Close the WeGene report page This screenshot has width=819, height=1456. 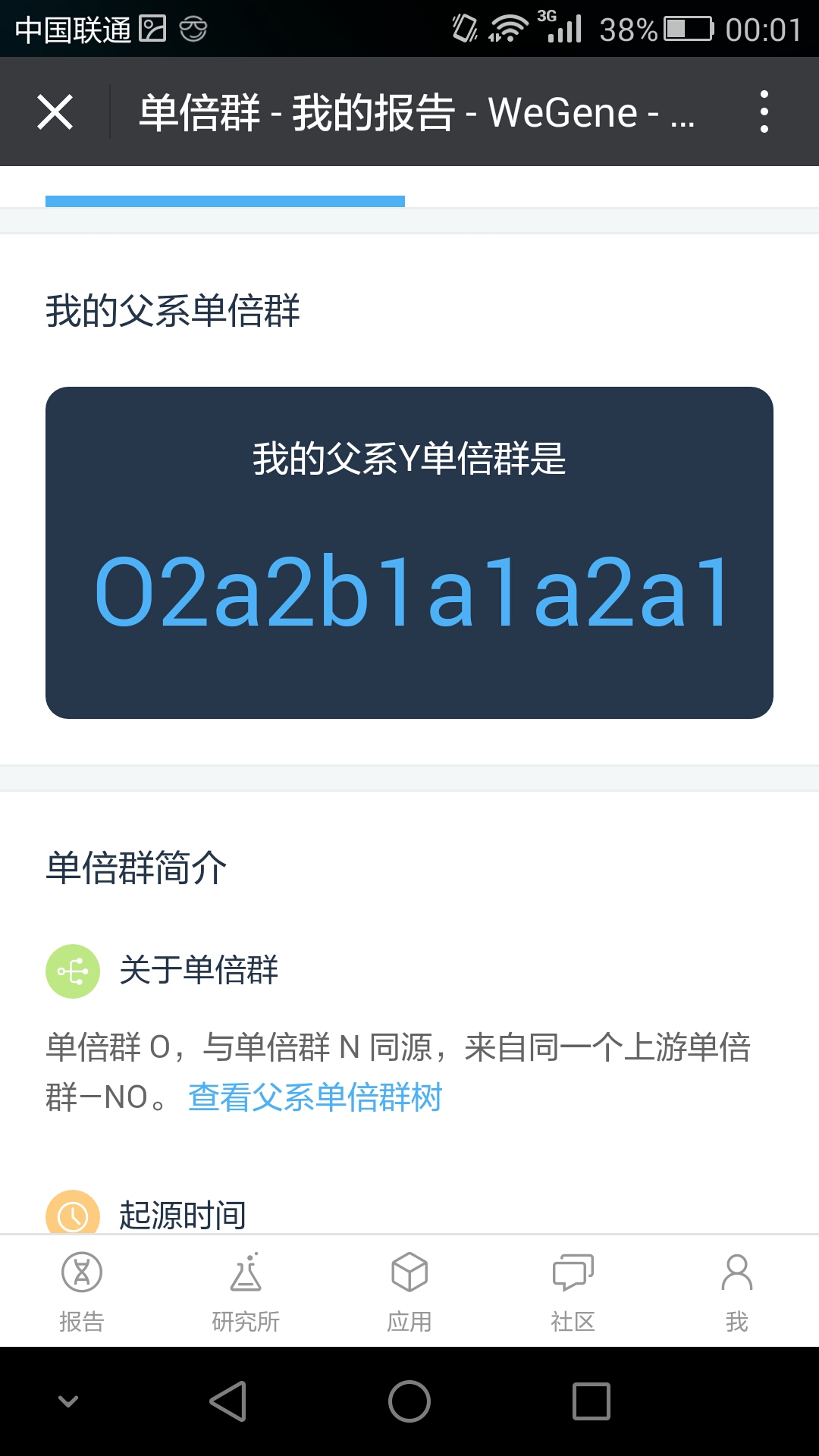click(x=55, y=112)
